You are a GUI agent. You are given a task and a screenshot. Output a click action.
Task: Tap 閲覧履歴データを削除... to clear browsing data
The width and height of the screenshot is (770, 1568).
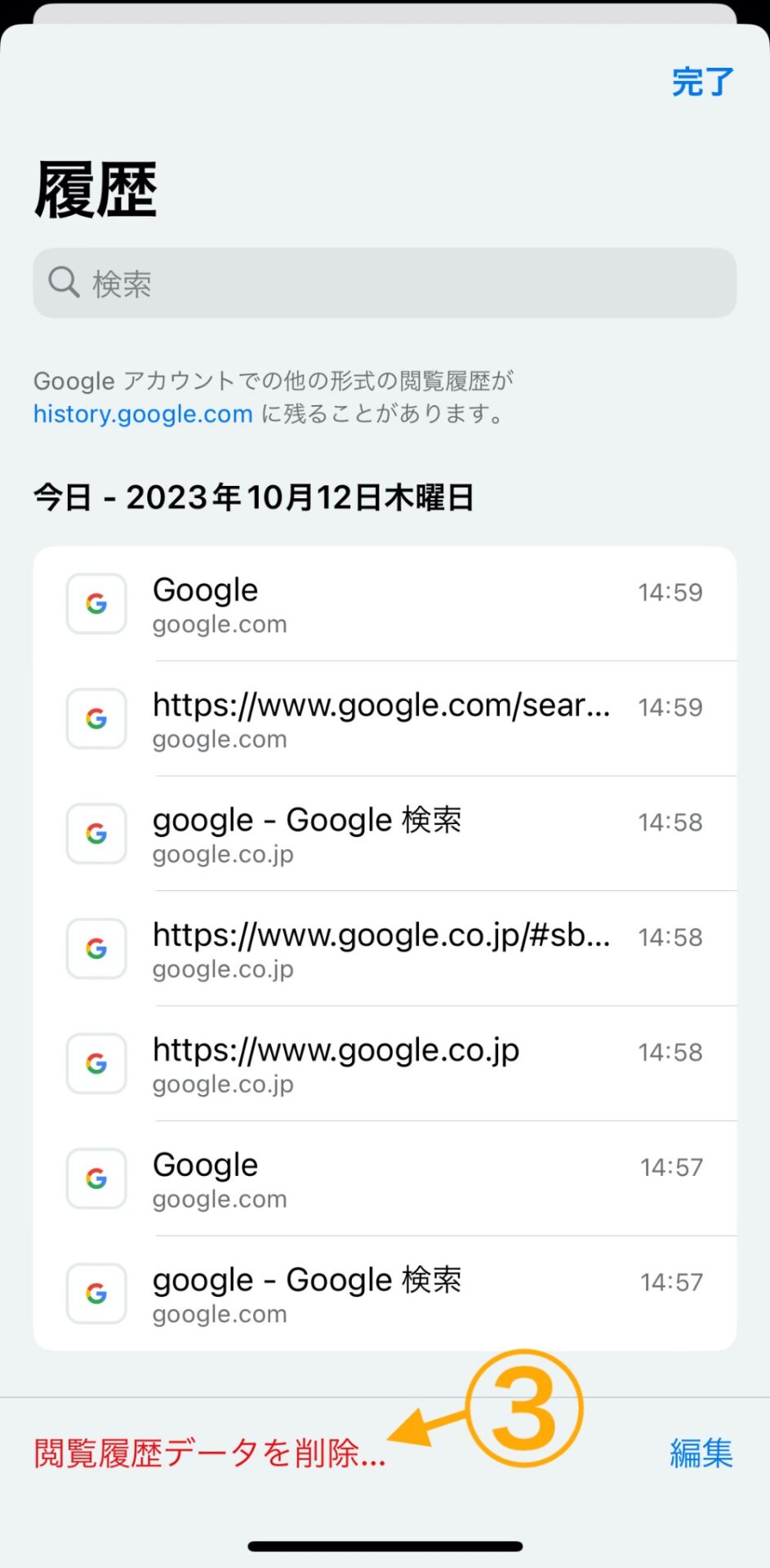210,1454
